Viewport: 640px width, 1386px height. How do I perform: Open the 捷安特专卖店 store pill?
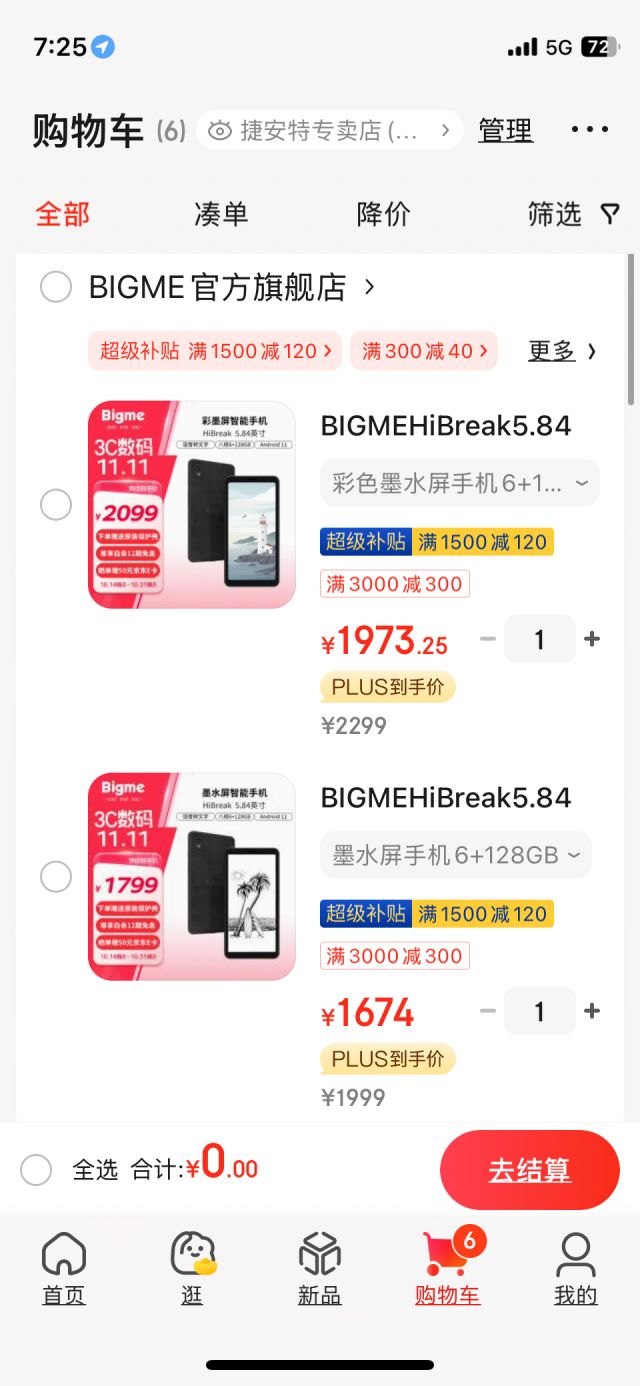330,131
